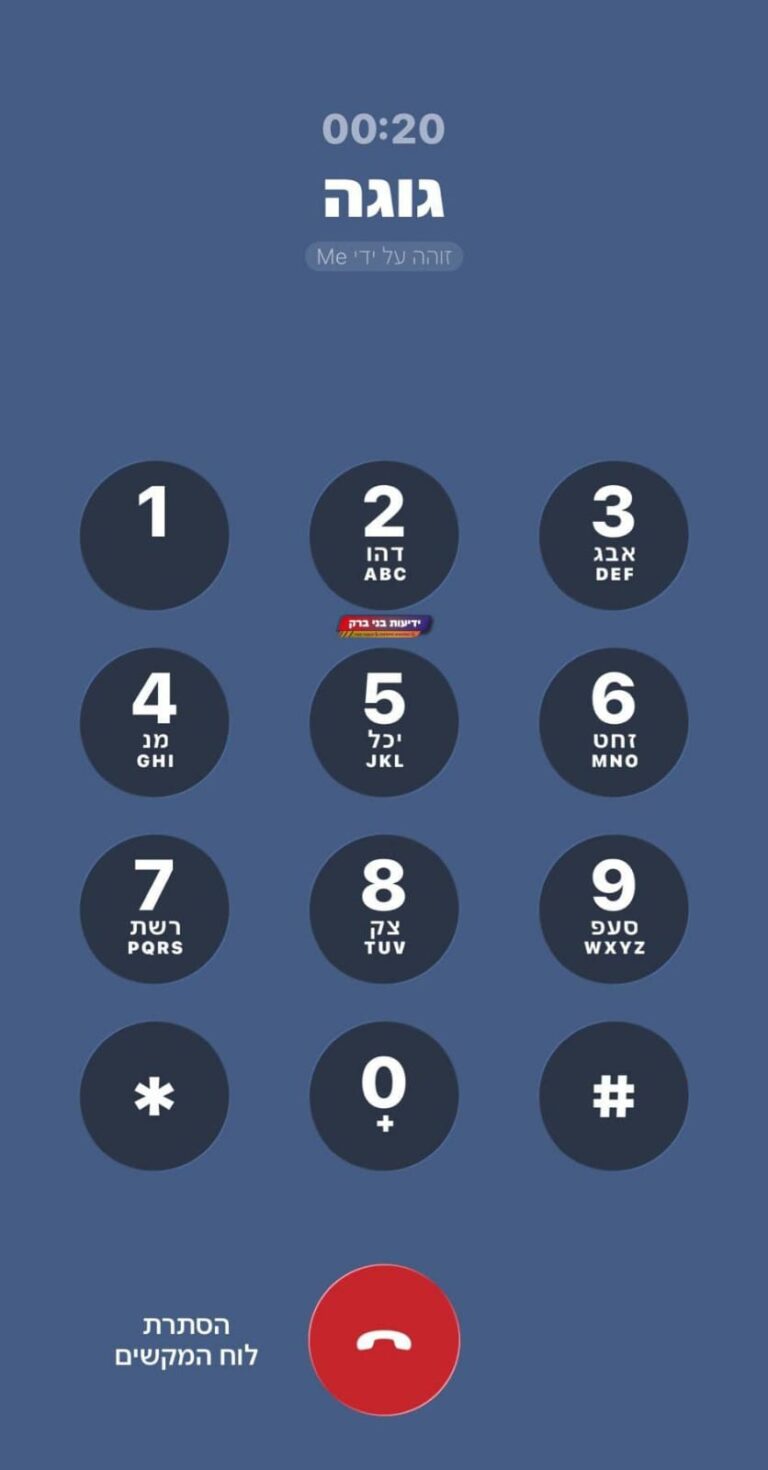Tap the hash key

pyautogui.click(x=613, y=1096)
